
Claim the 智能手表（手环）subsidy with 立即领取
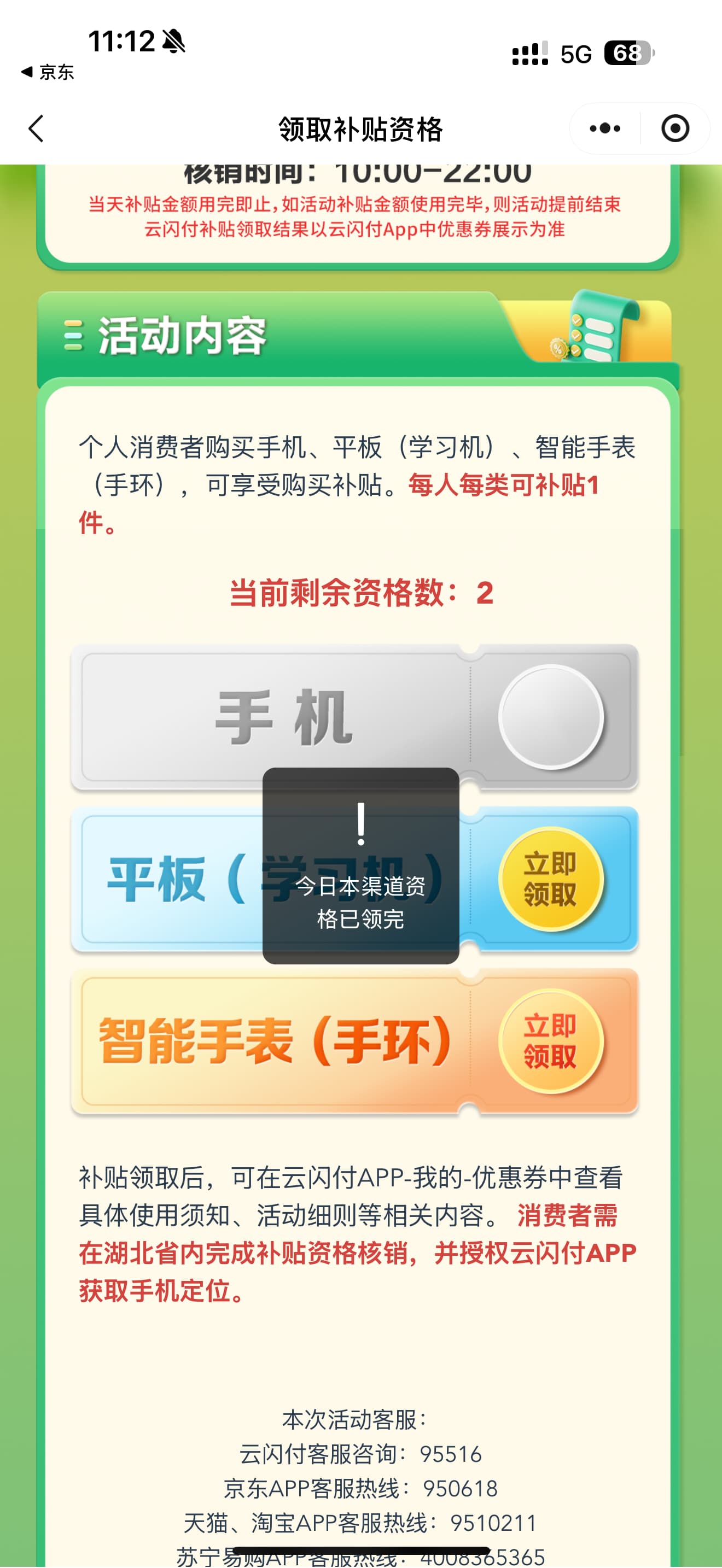[x=551, y=1042]
